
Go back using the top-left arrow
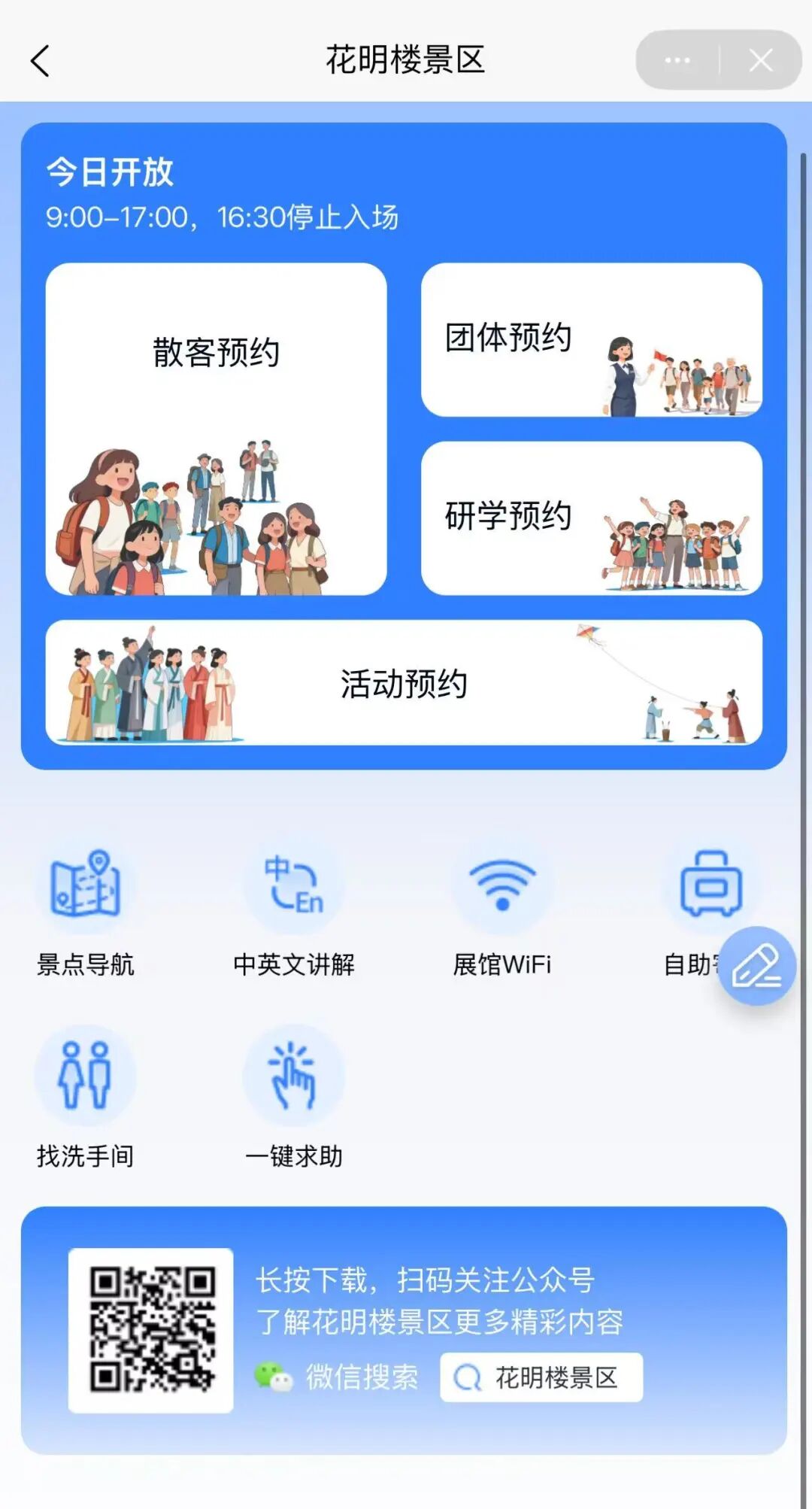41,61
